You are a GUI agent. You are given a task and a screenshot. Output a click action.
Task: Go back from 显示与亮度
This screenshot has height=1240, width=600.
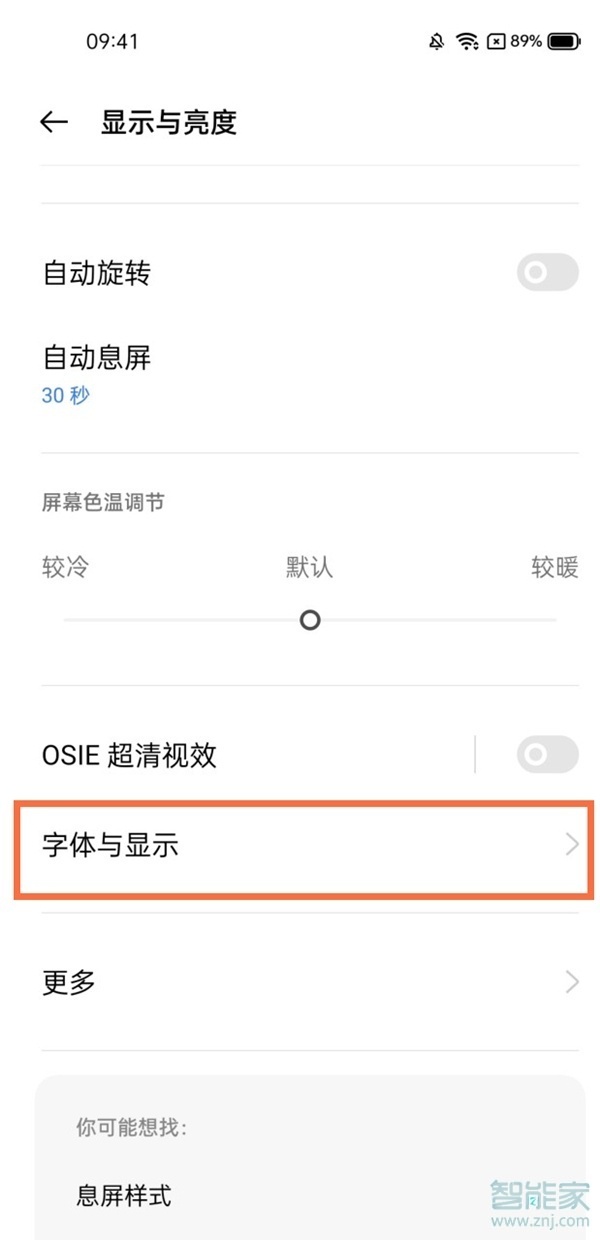click(x=54, y=122)
